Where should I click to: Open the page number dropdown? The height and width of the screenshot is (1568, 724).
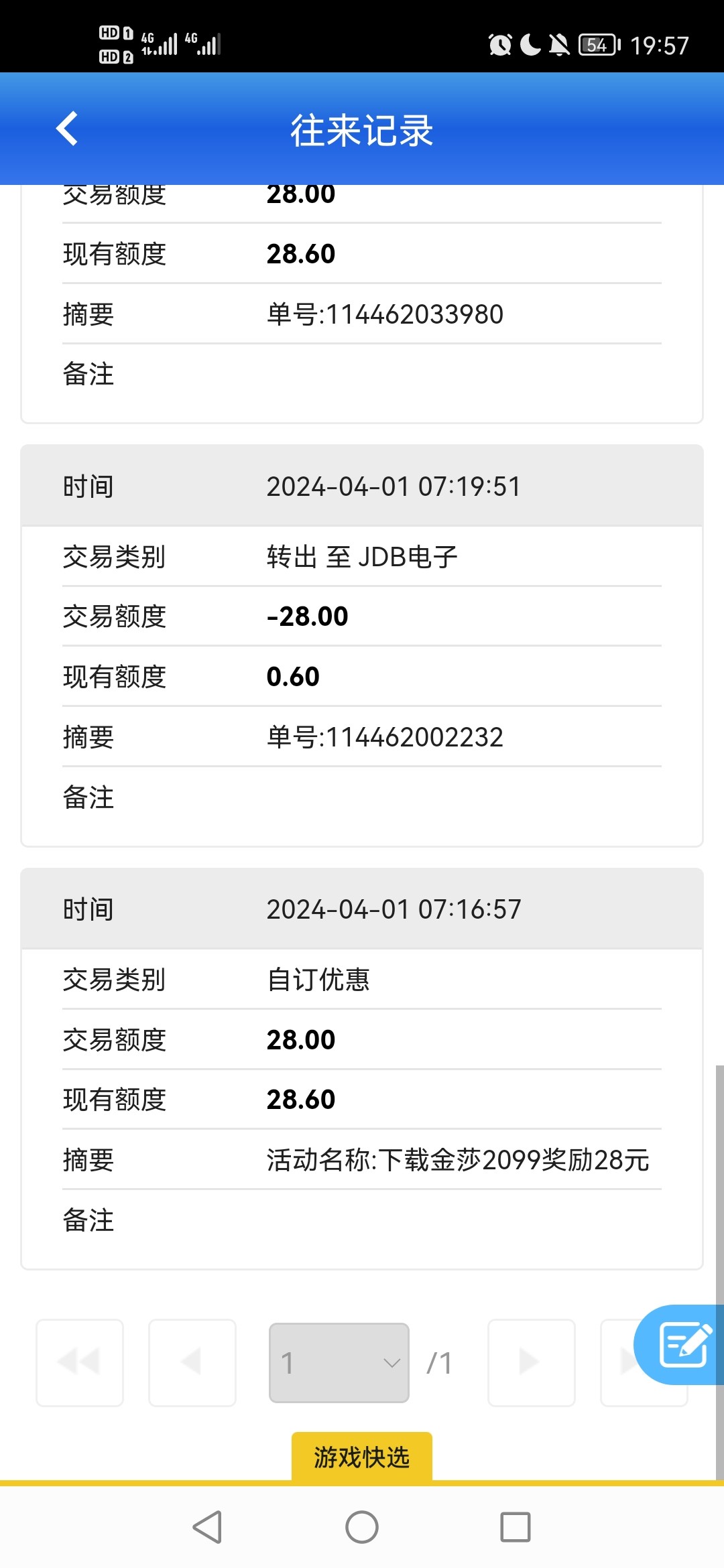tap(339, 1362)
